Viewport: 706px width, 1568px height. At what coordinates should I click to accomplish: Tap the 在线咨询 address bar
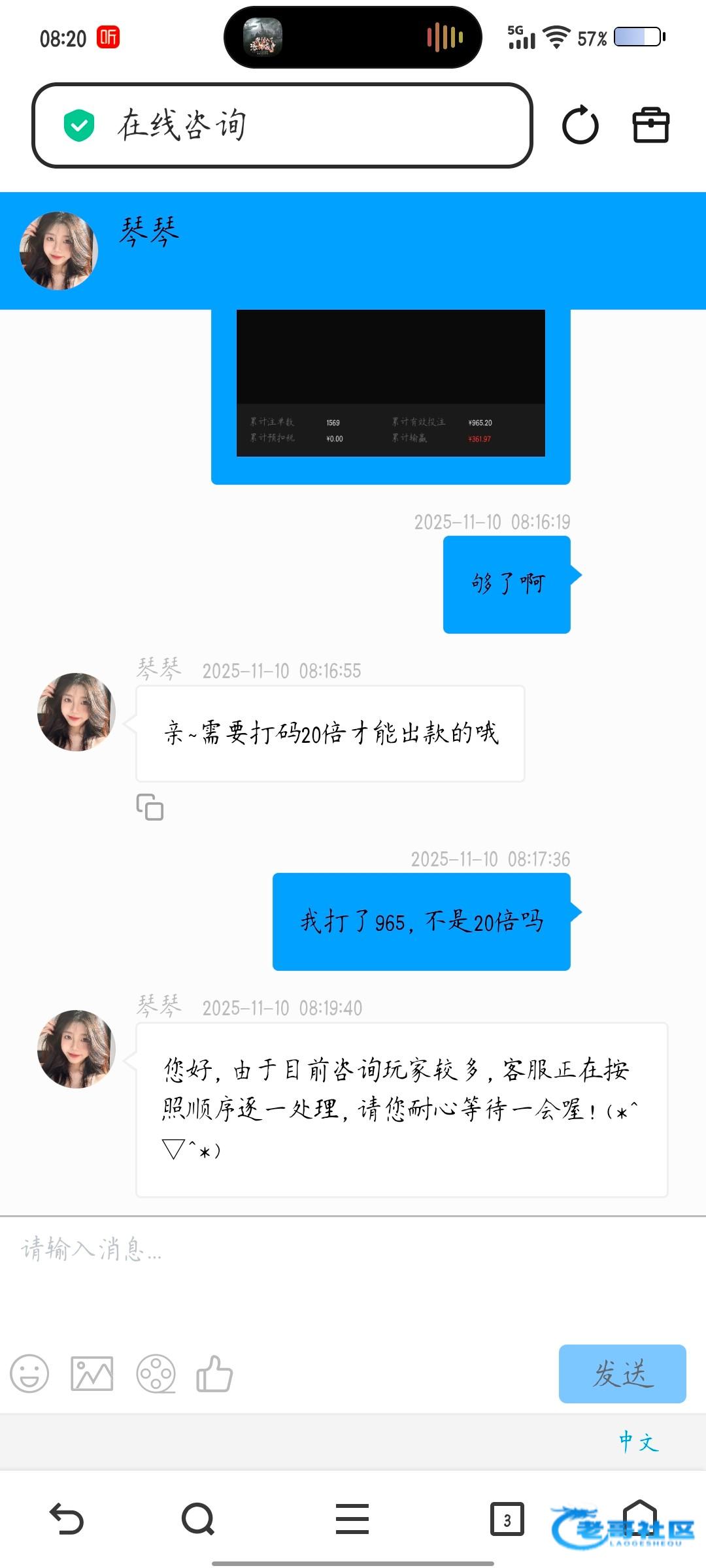pyautogui.click(x=281, y=125)
